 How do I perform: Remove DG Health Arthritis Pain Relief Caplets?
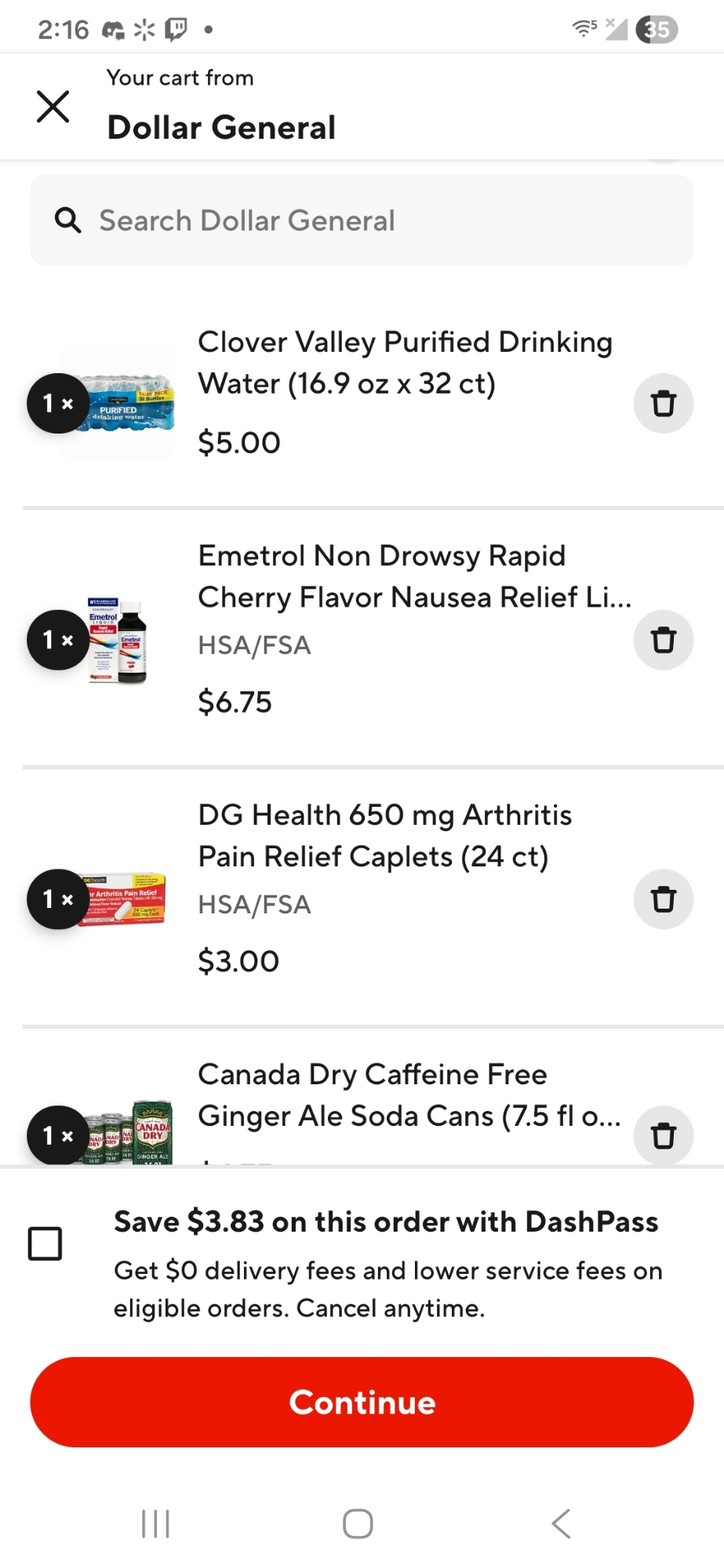coord(663,899)
